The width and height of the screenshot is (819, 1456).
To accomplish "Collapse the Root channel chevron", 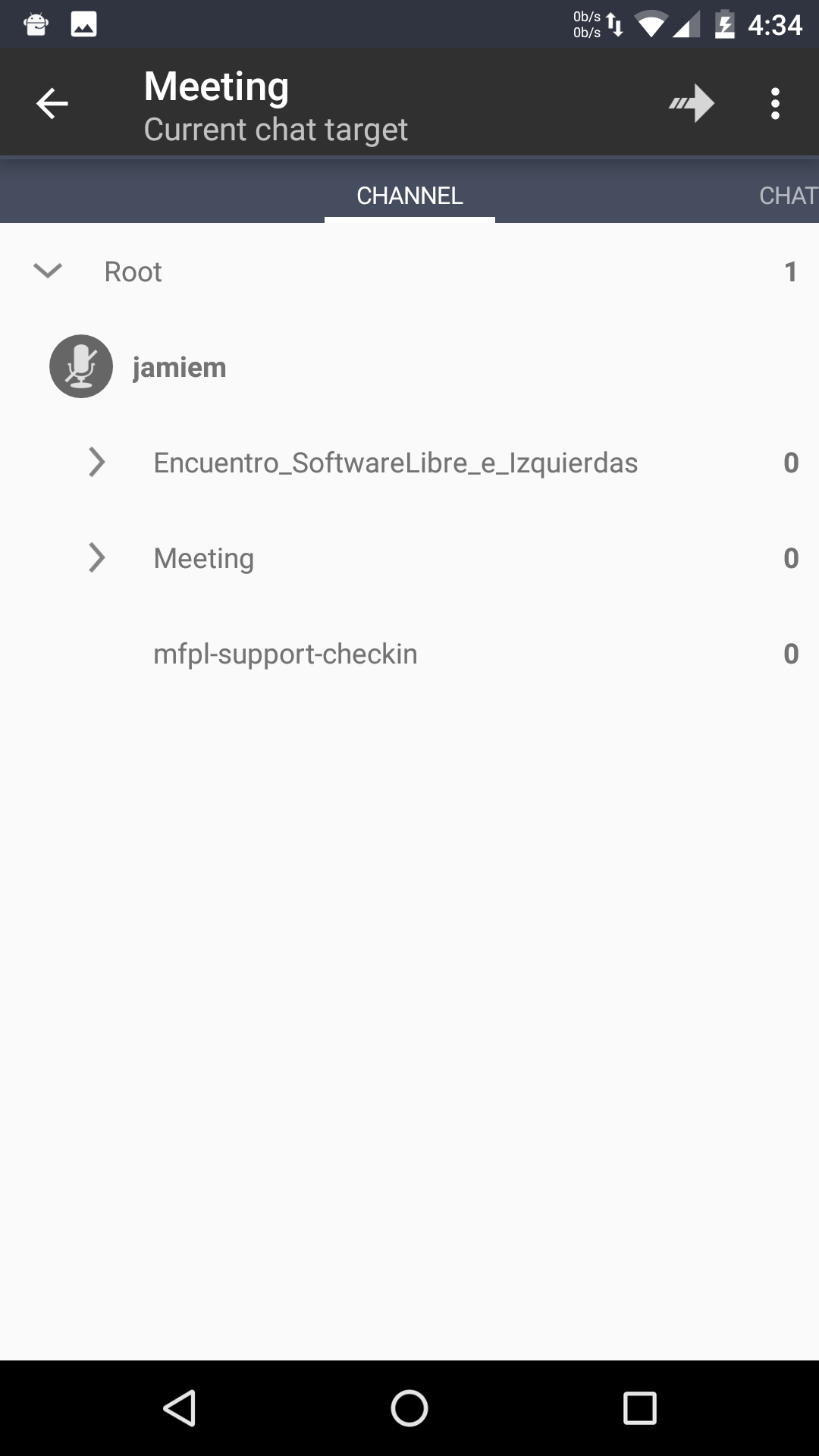I will point(48,271).
